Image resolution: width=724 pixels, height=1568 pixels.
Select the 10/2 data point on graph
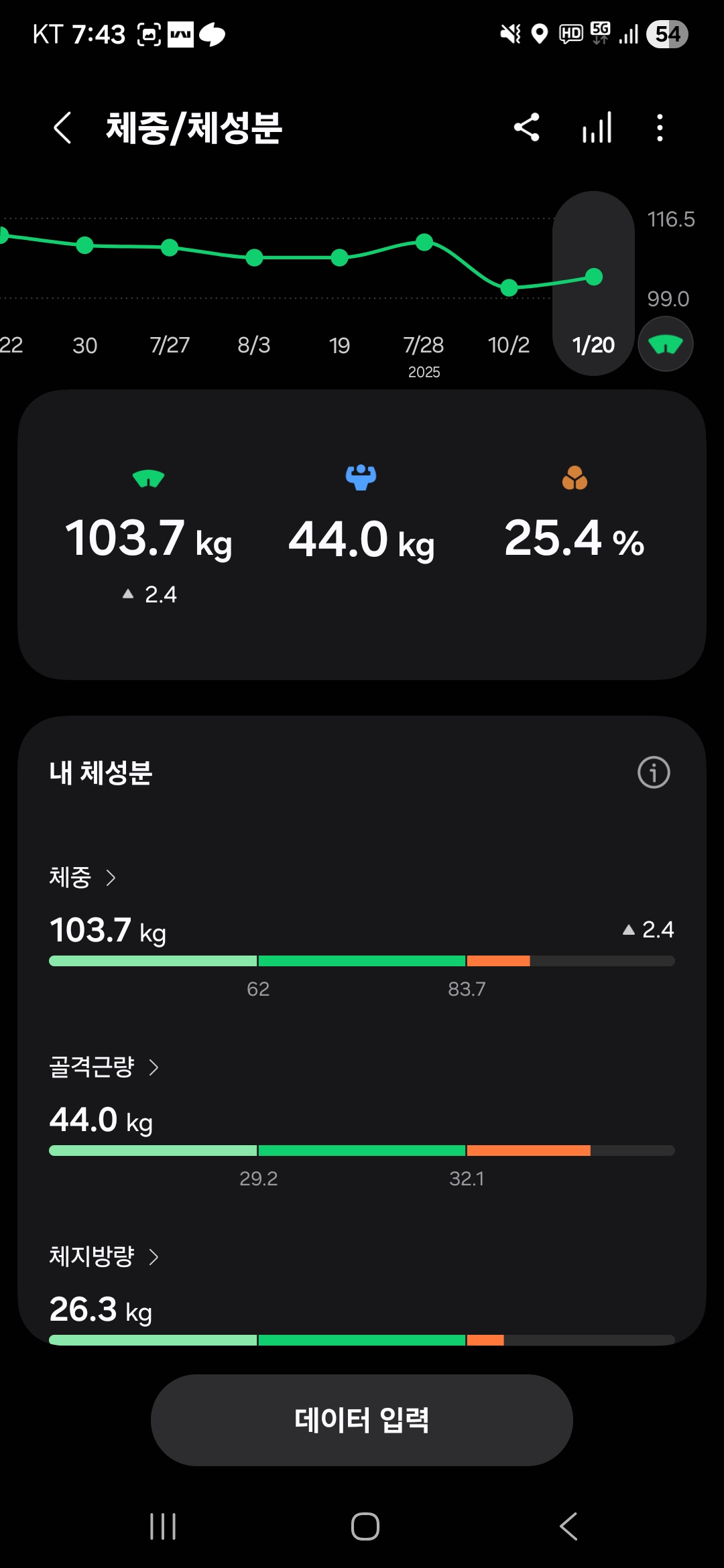509,288
